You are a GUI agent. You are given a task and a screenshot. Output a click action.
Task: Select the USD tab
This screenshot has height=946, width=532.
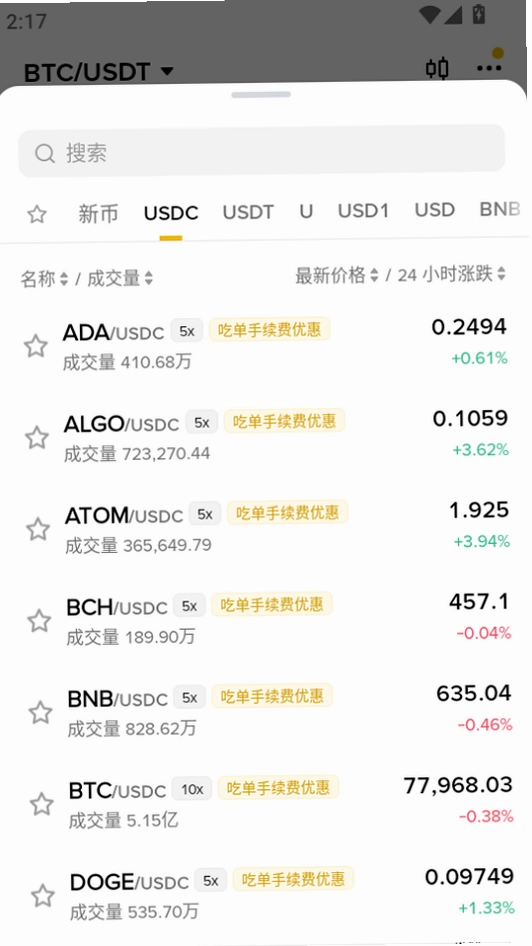pyautogui.click(x=434, y=210)
